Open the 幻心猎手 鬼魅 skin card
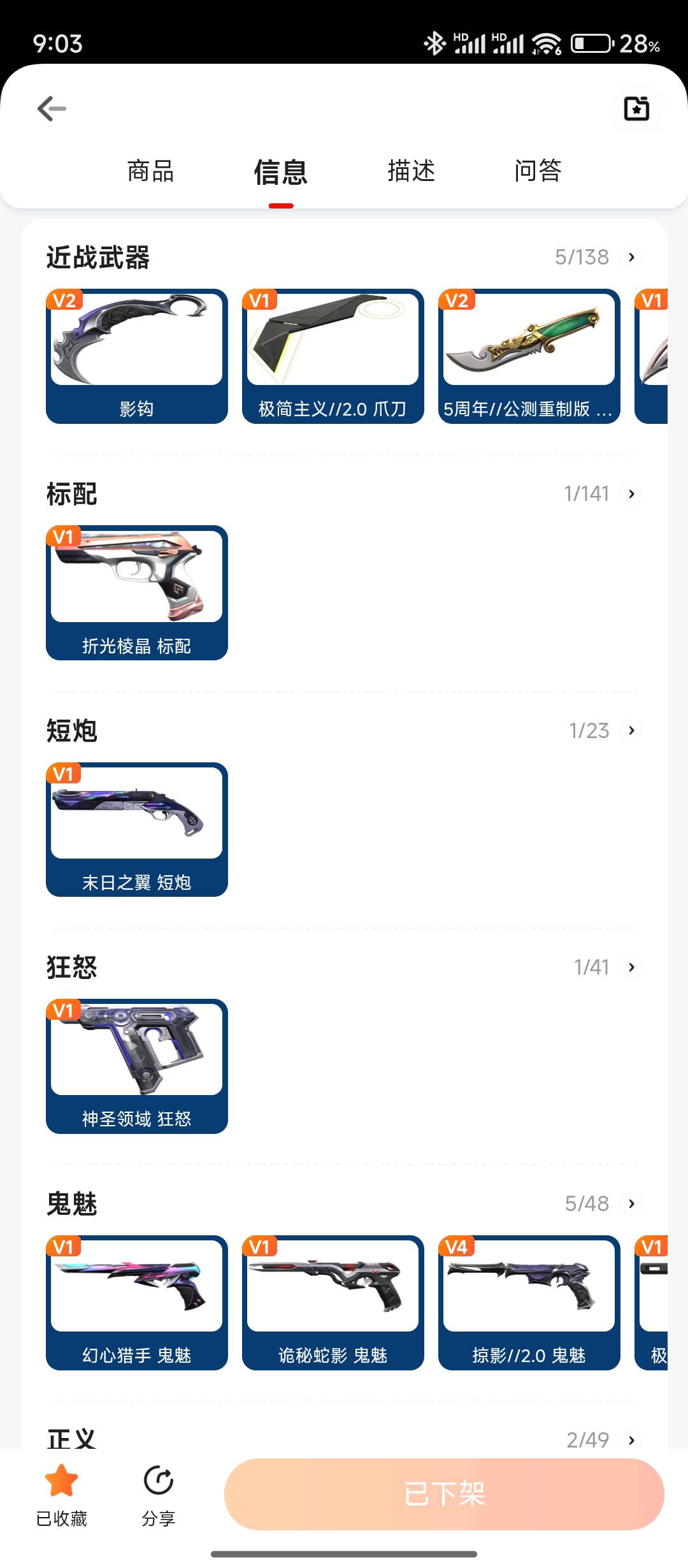The height and width of the screenshot is (1568, 688). [x=137, y=1302]
